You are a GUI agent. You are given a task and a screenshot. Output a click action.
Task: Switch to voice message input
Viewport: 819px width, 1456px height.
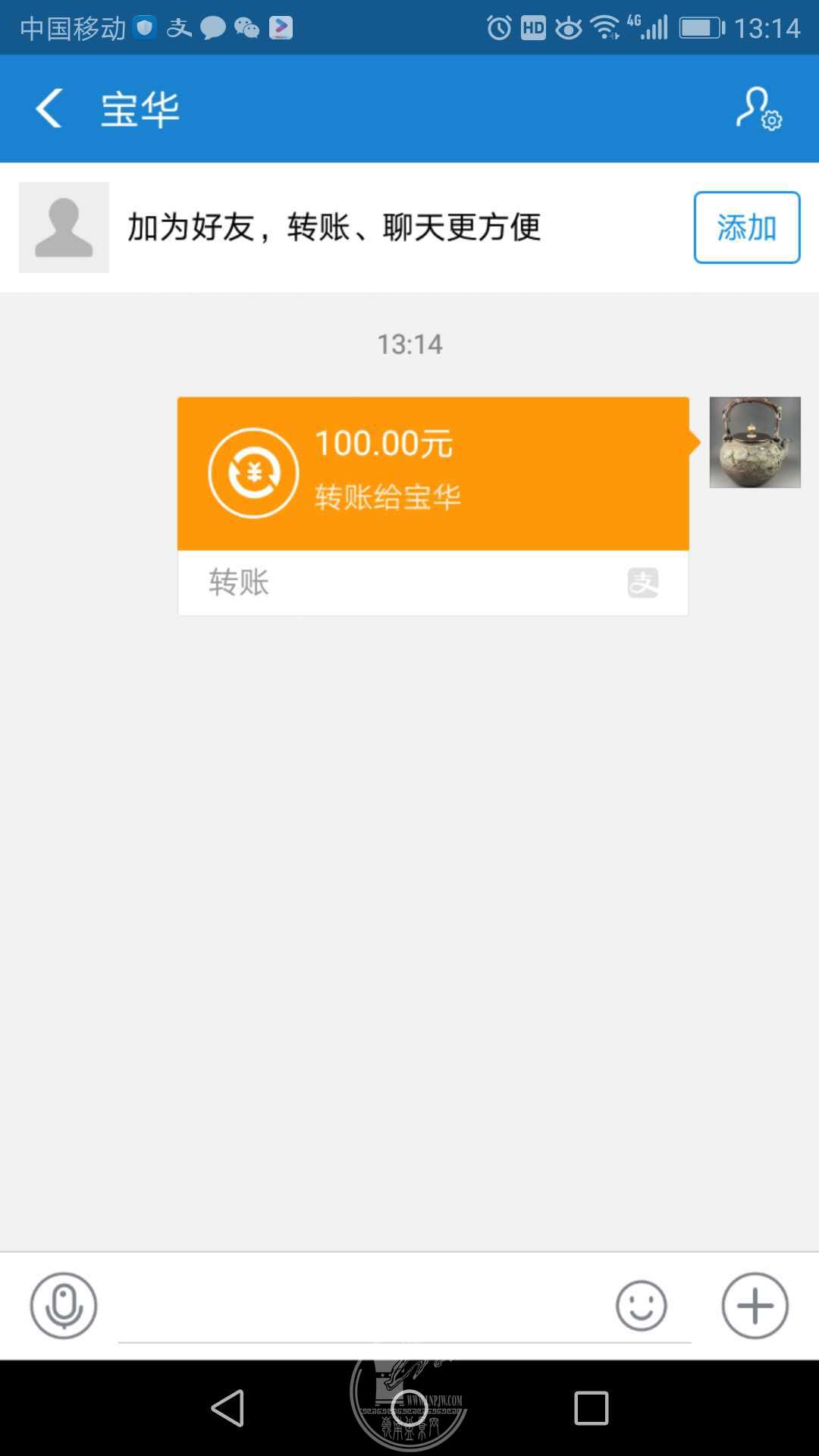click(x=64, y=1305)
